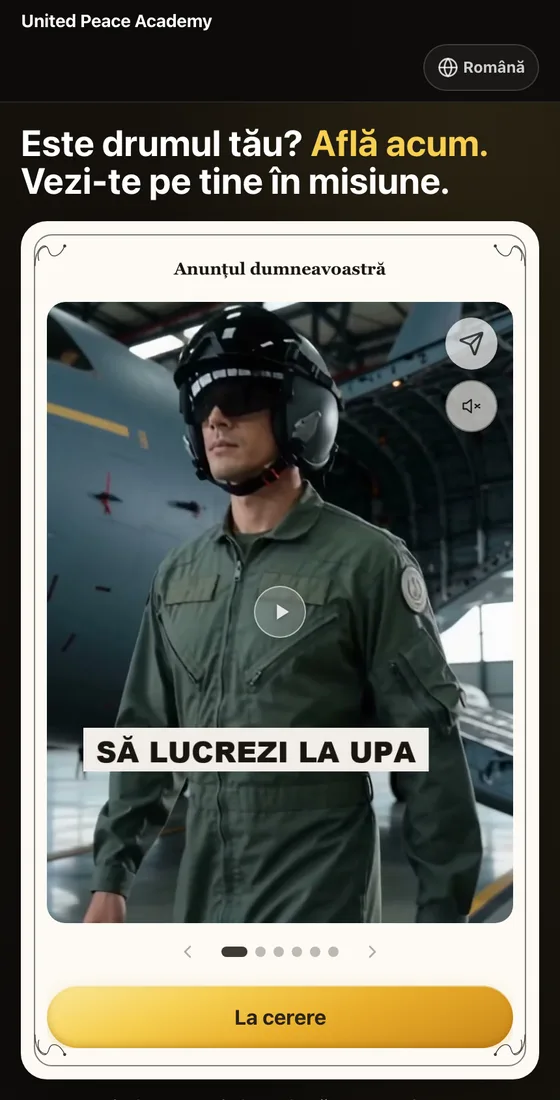
Task: Go to the previous slide arrow
Action: (x=187, y=951)
